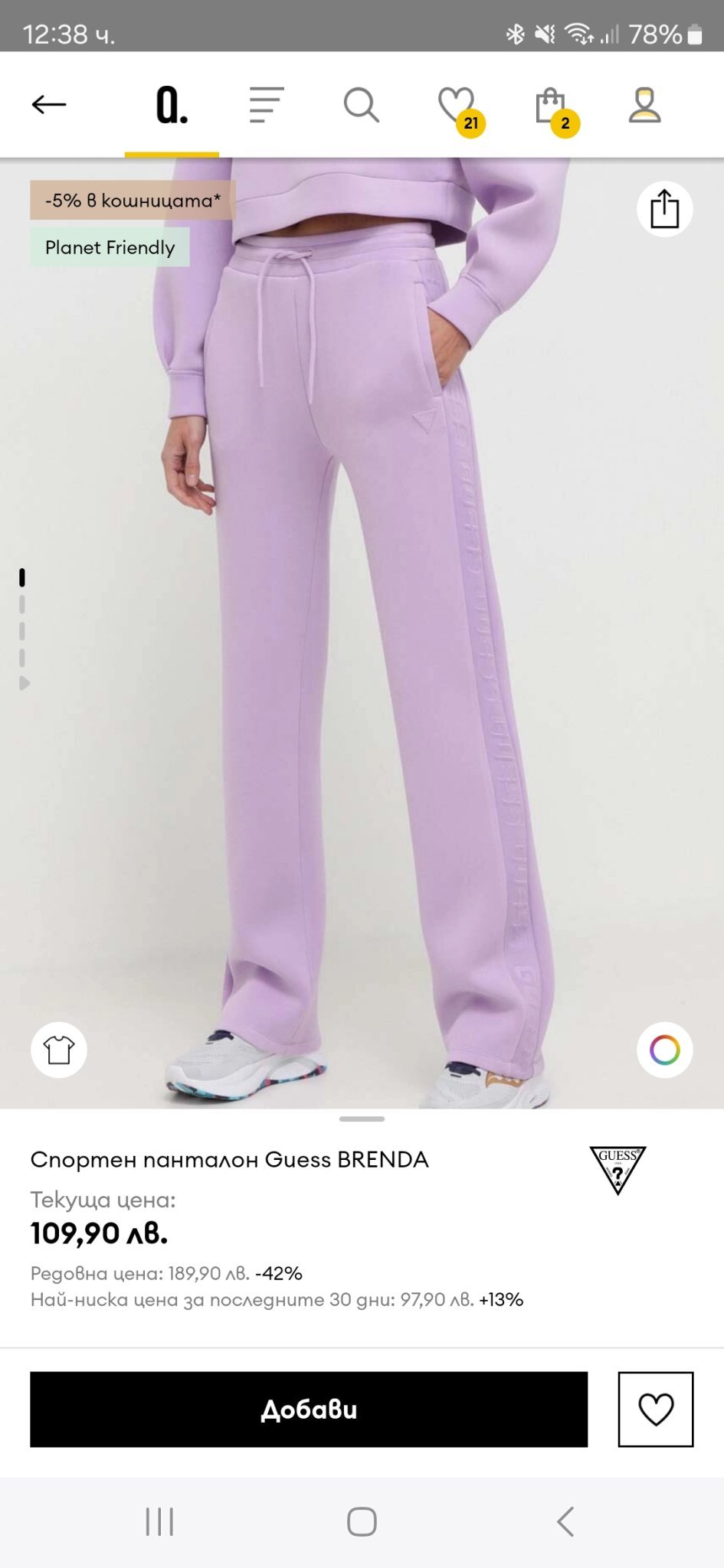
Task: Share this Guess BRENDA product
Action: (664, 209)
